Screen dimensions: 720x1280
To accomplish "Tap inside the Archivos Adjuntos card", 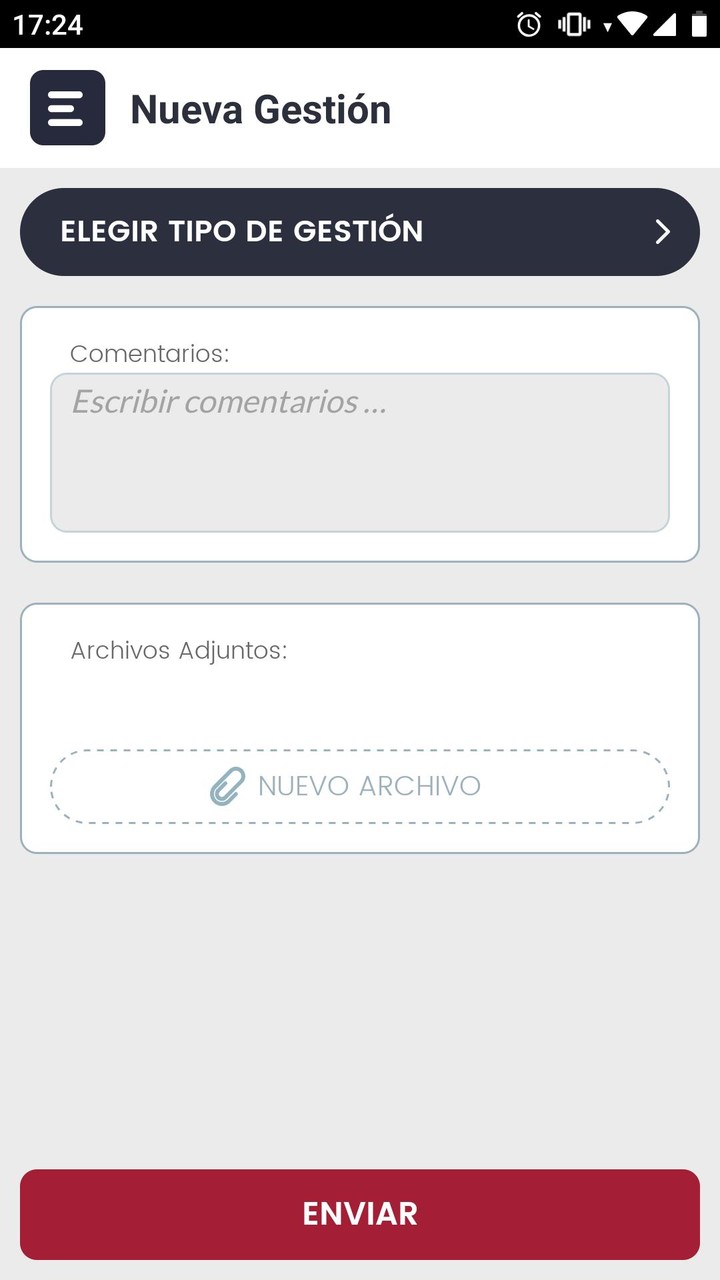I will [360, 727].
